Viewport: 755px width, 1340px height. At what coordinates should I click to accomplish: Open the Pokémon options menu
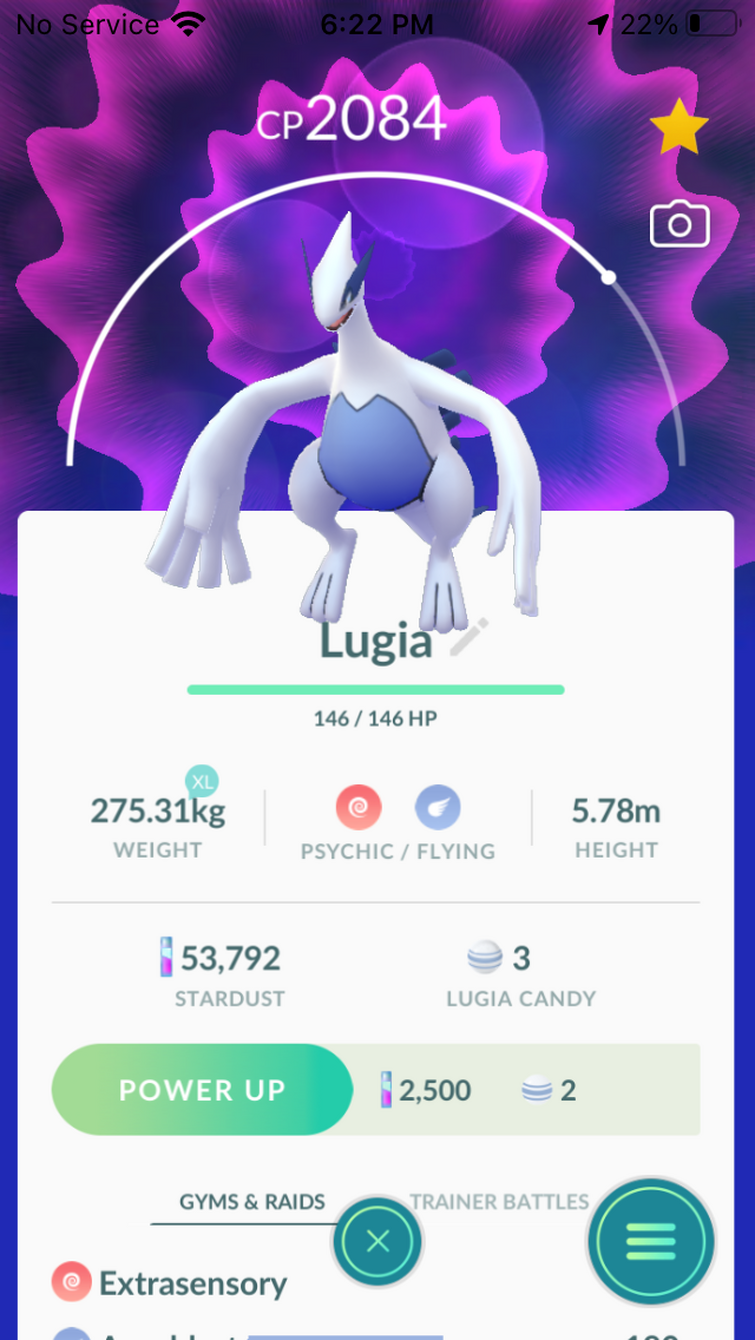651,1242
